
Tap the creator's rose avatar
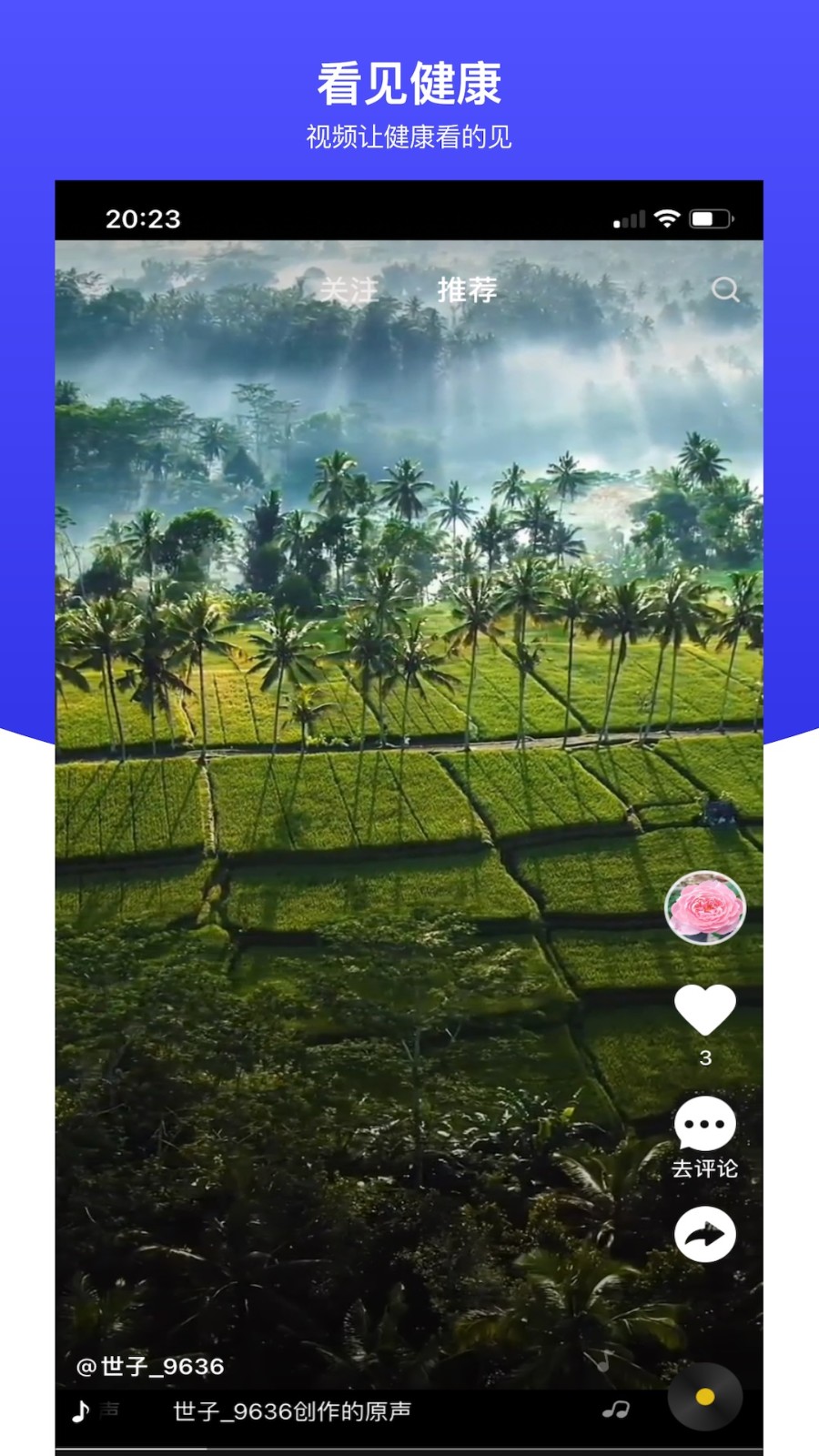(x=705, y=909)
